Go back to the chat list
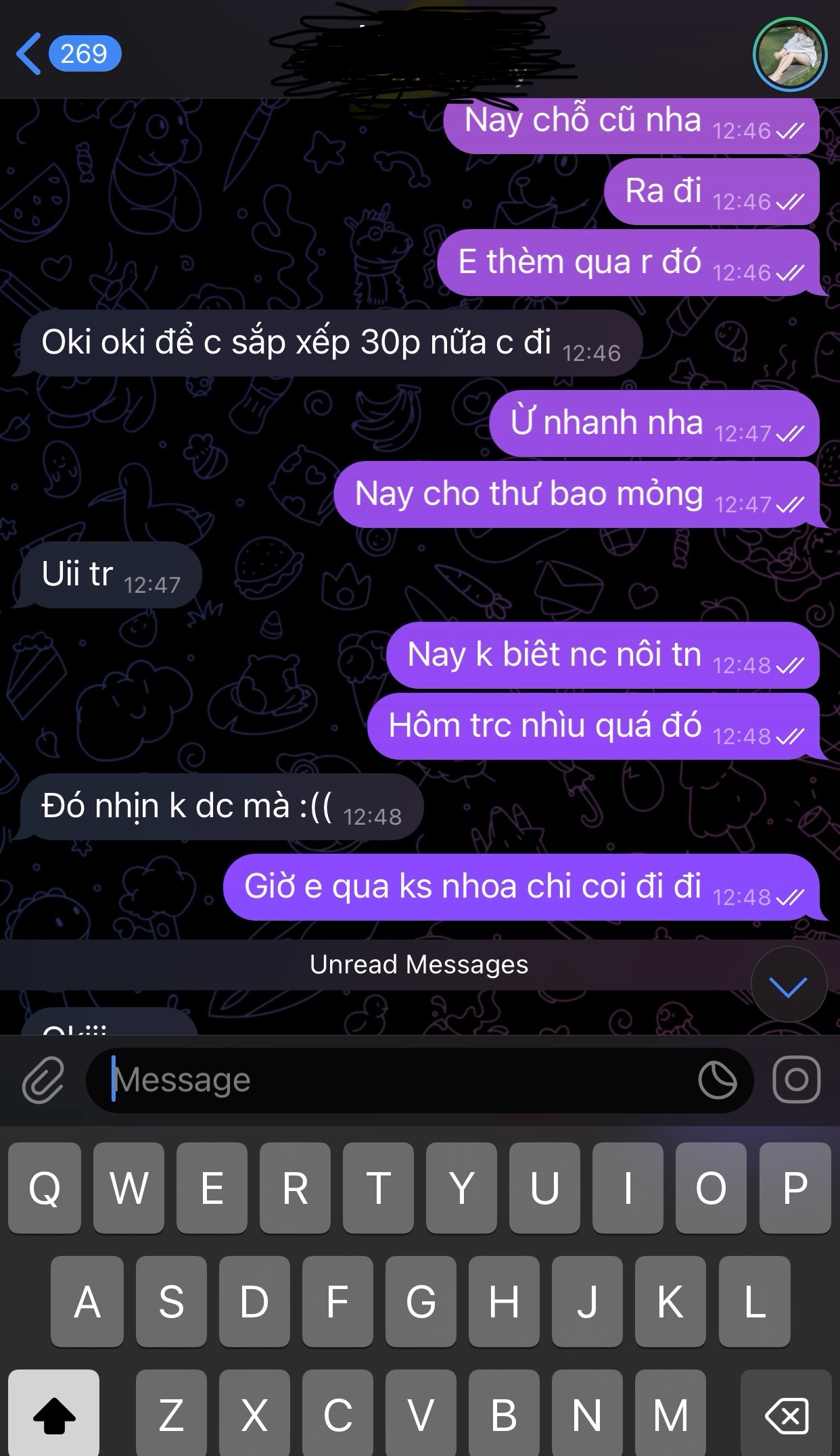The height and width of the screenshot is (1456, 840). tap(66, 54)
